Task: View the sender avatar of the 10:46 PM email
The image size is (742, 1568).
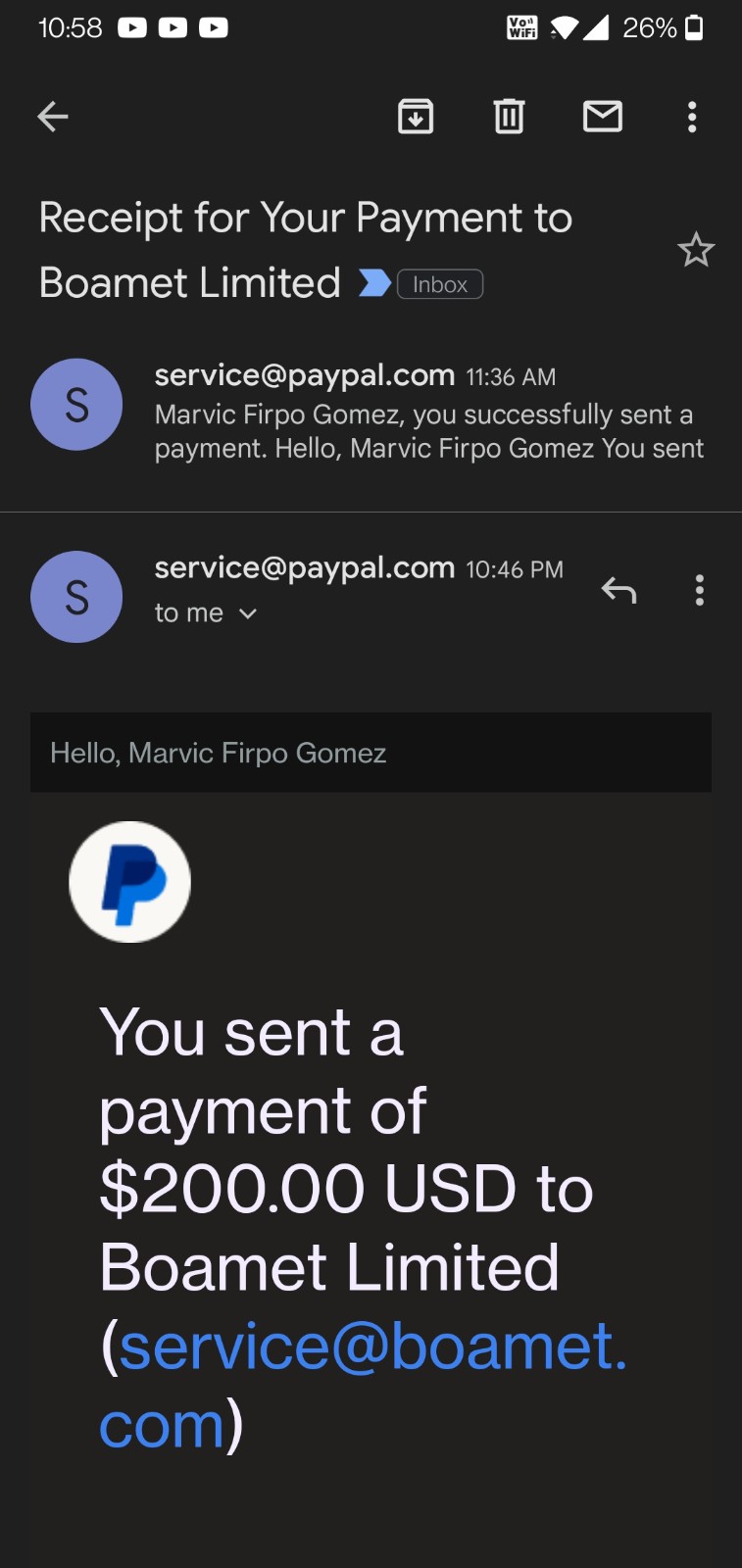Action: [76, 597]
